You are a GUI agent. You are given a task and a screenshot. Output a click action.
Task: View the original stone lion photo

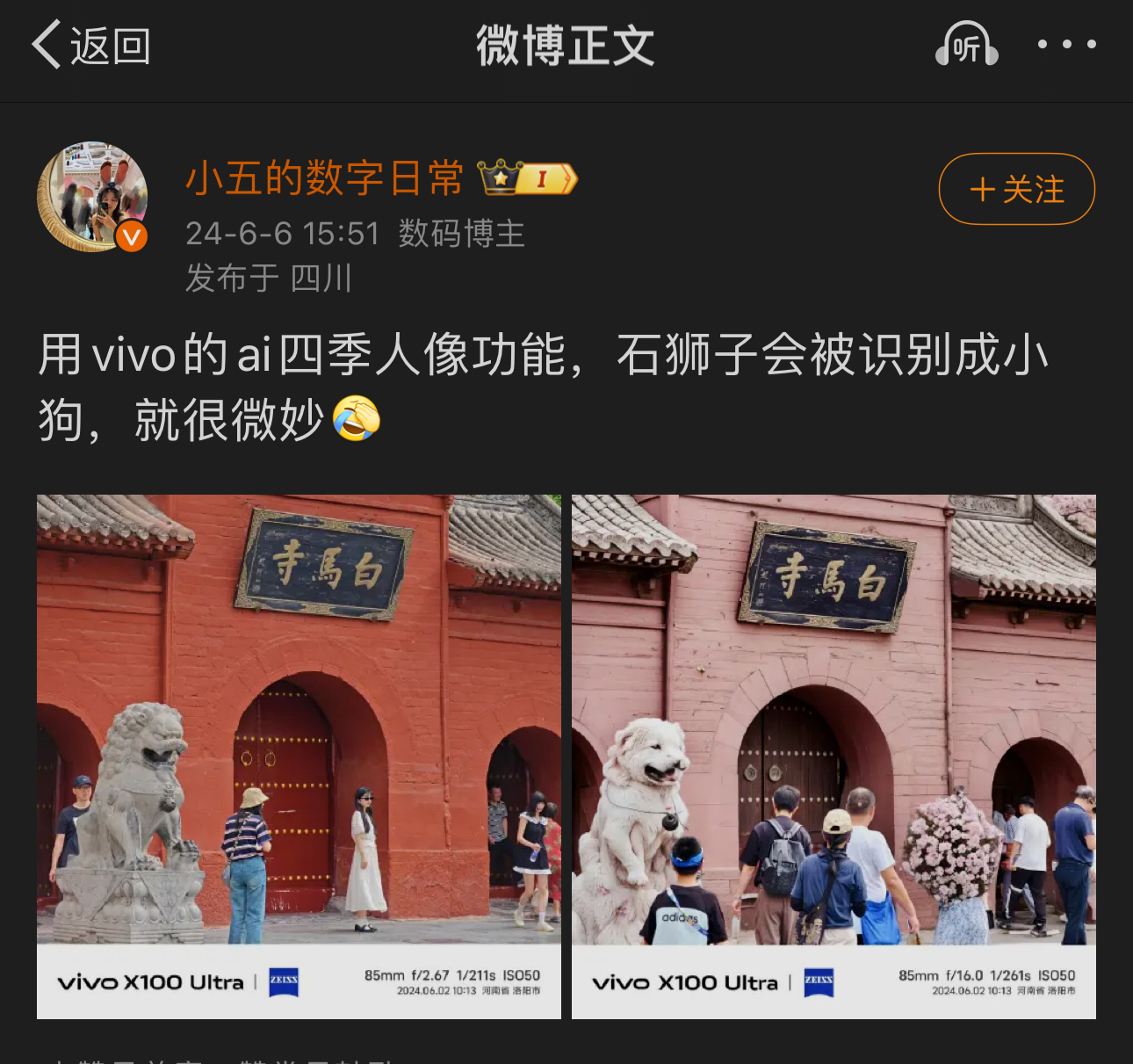(x=299, y=756)
